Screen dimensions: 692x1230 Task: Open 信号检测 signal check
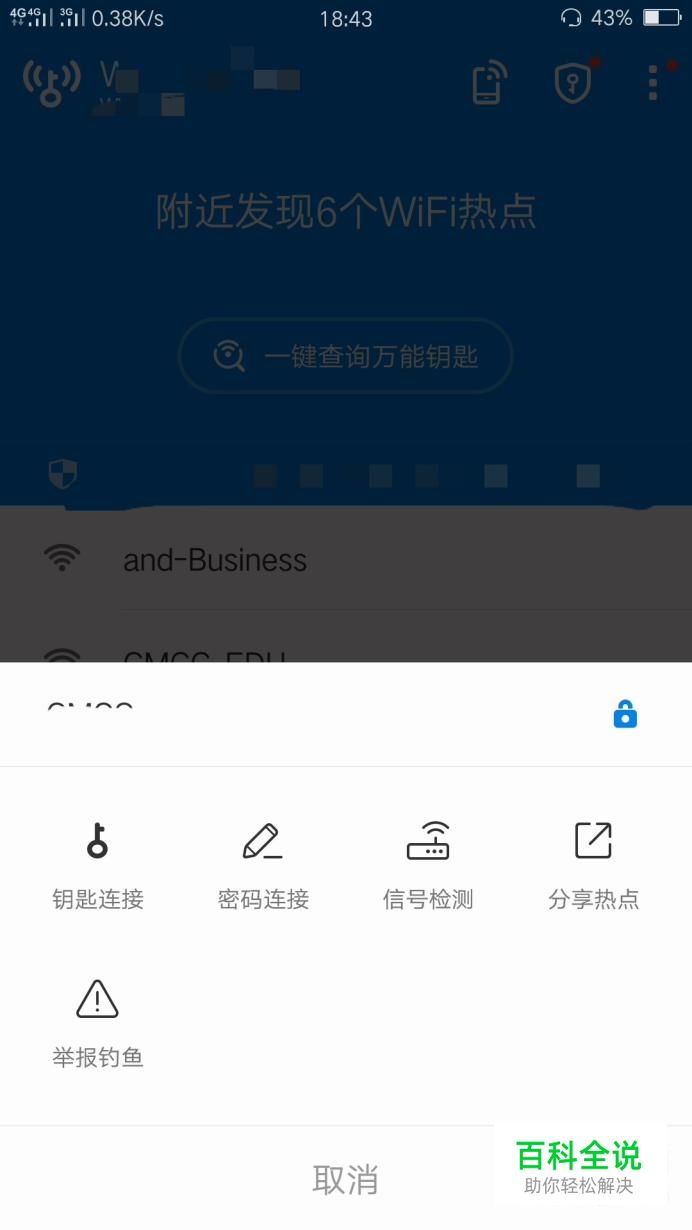pos(428,866)
